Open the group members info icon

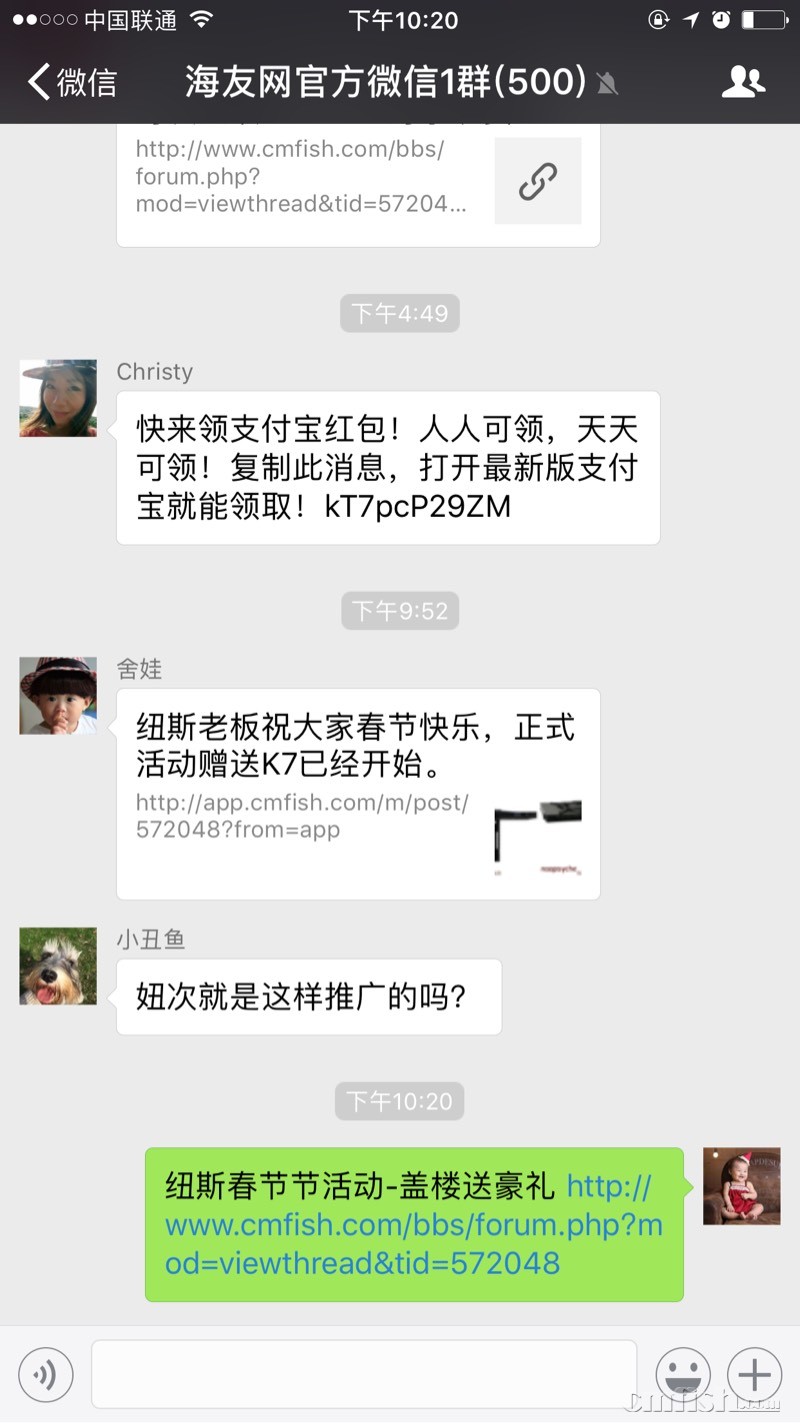click(x=742, y=82)
